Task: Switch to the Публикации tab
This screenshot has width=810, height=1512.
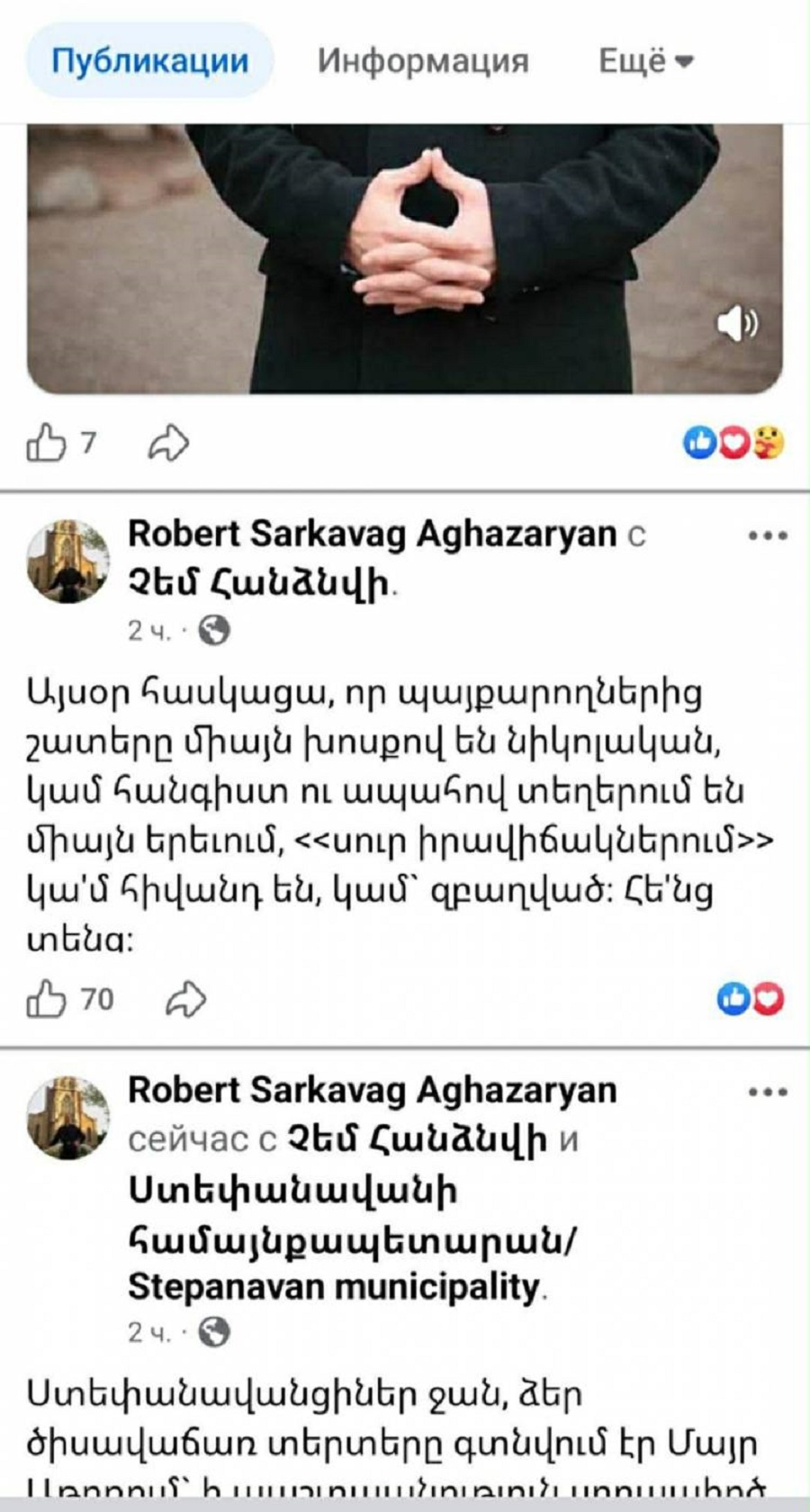Action: pos(149,61)
